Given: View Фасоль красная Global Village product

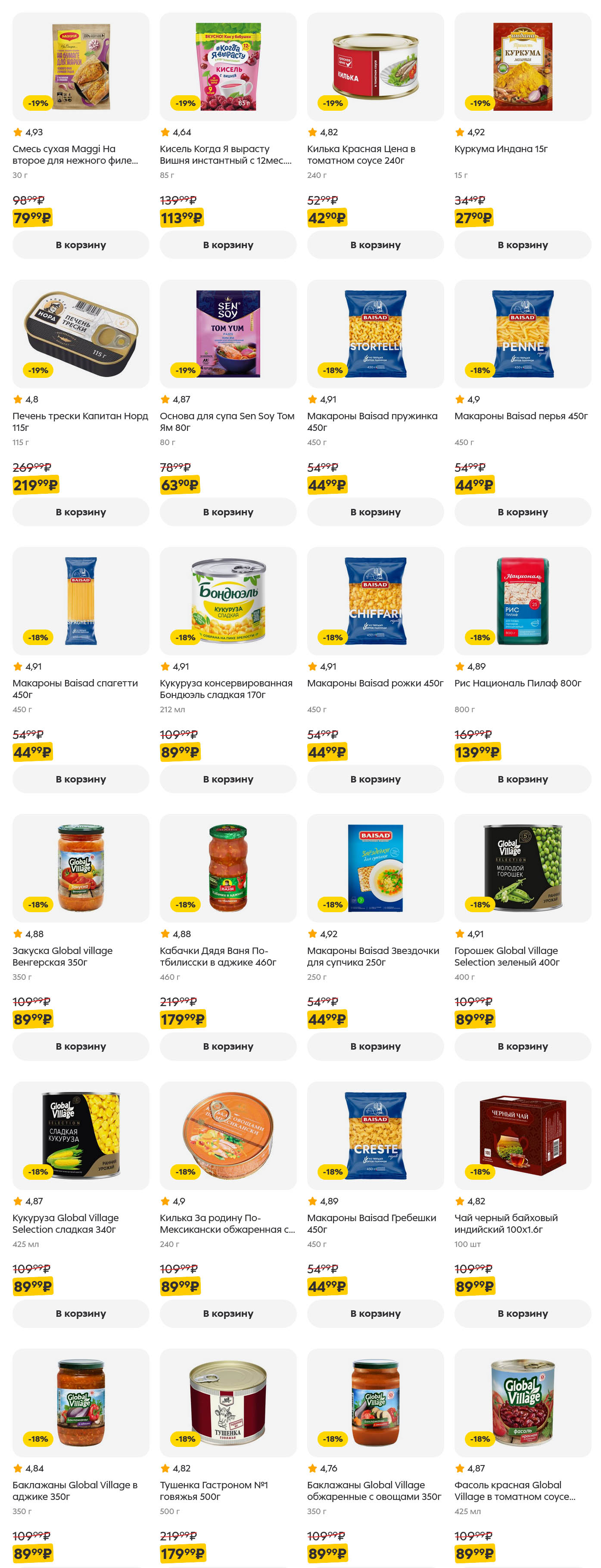Looking at the screenshot, I should click(x=522, y=1403).
